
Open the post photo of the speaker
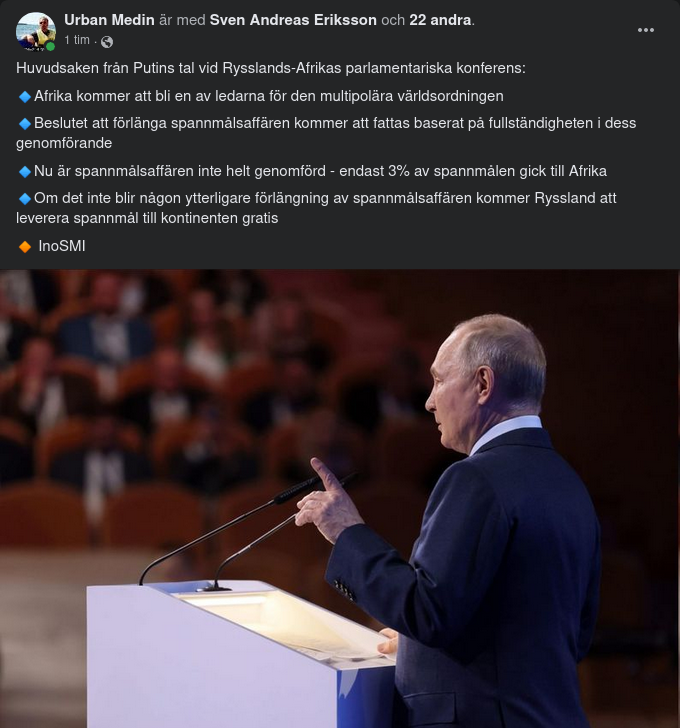coord(340,498)
